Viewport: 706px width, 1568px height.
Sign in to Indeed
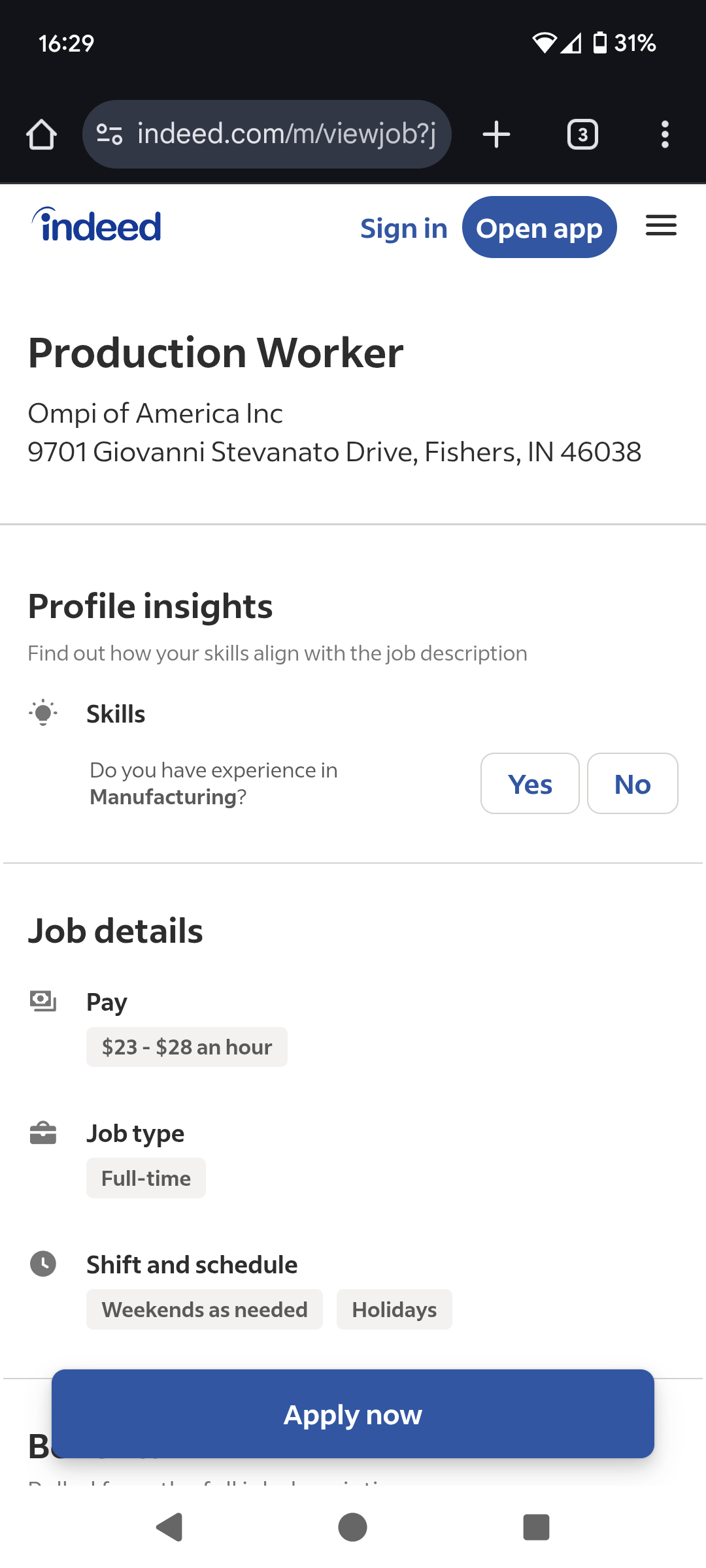click(x=404, y=228)
